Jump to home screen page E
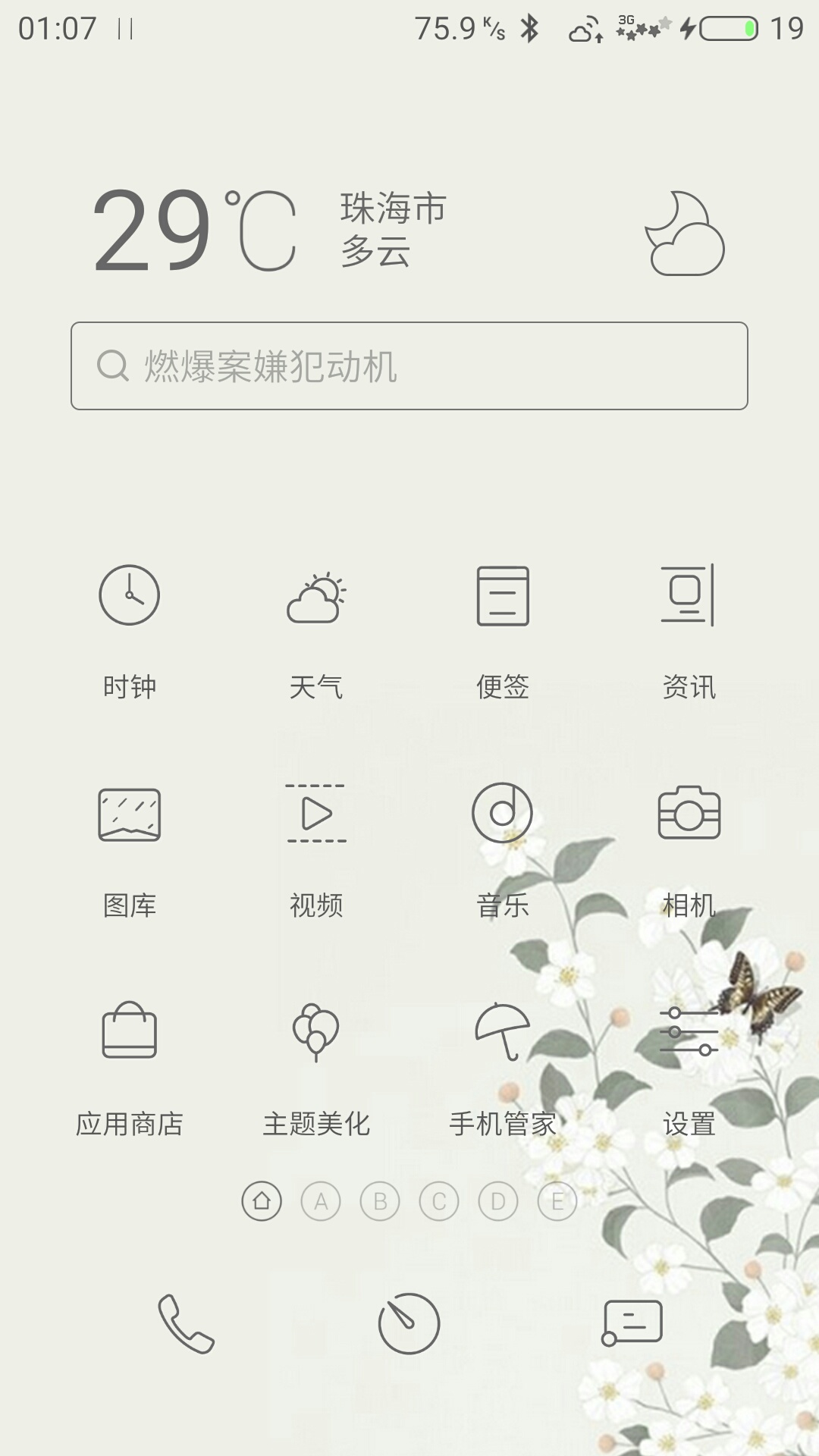The width and height of the screenshot is (819, 1456). pos(557,1201)
